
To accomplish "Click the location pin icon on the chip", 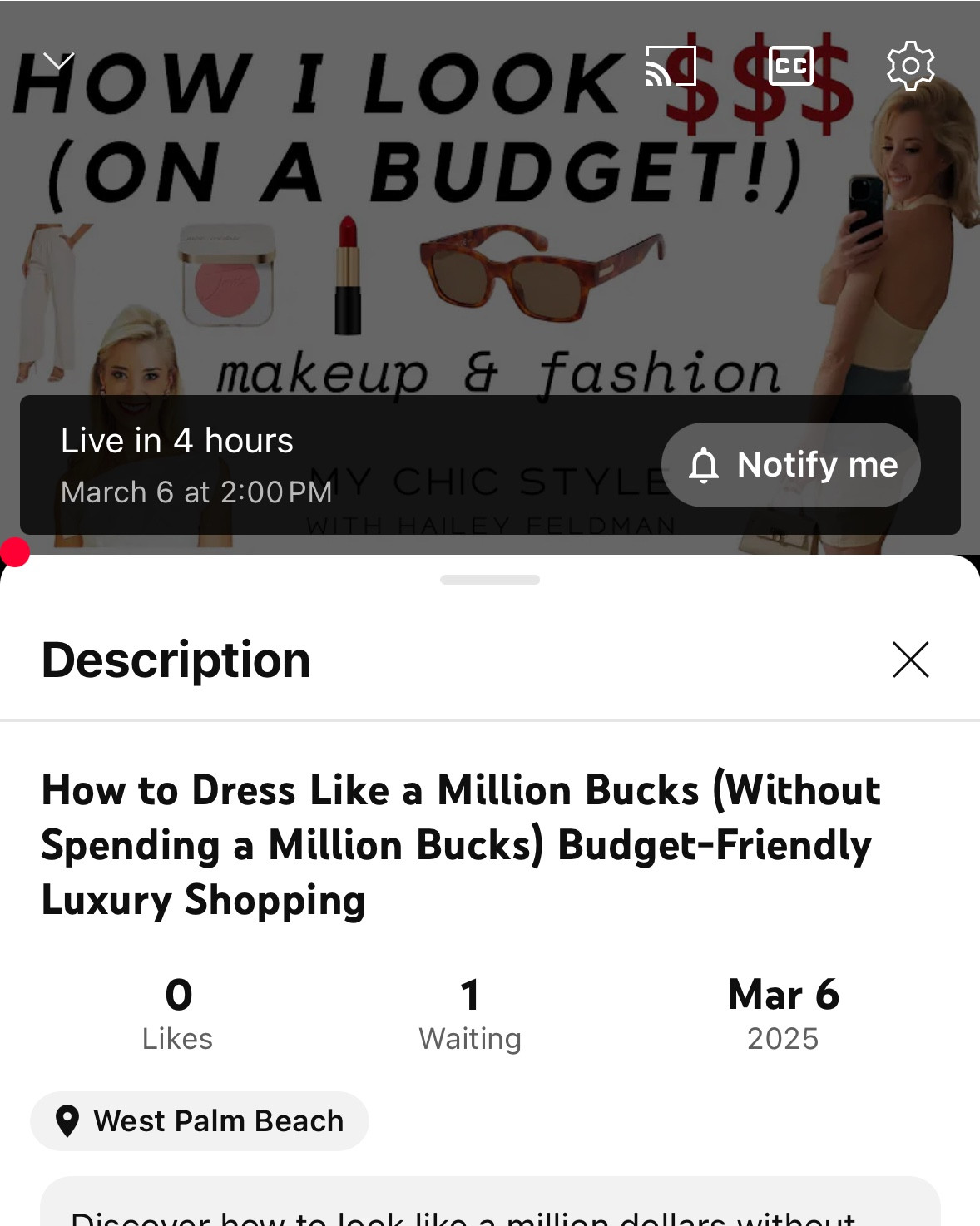I will click(69, 1120).
